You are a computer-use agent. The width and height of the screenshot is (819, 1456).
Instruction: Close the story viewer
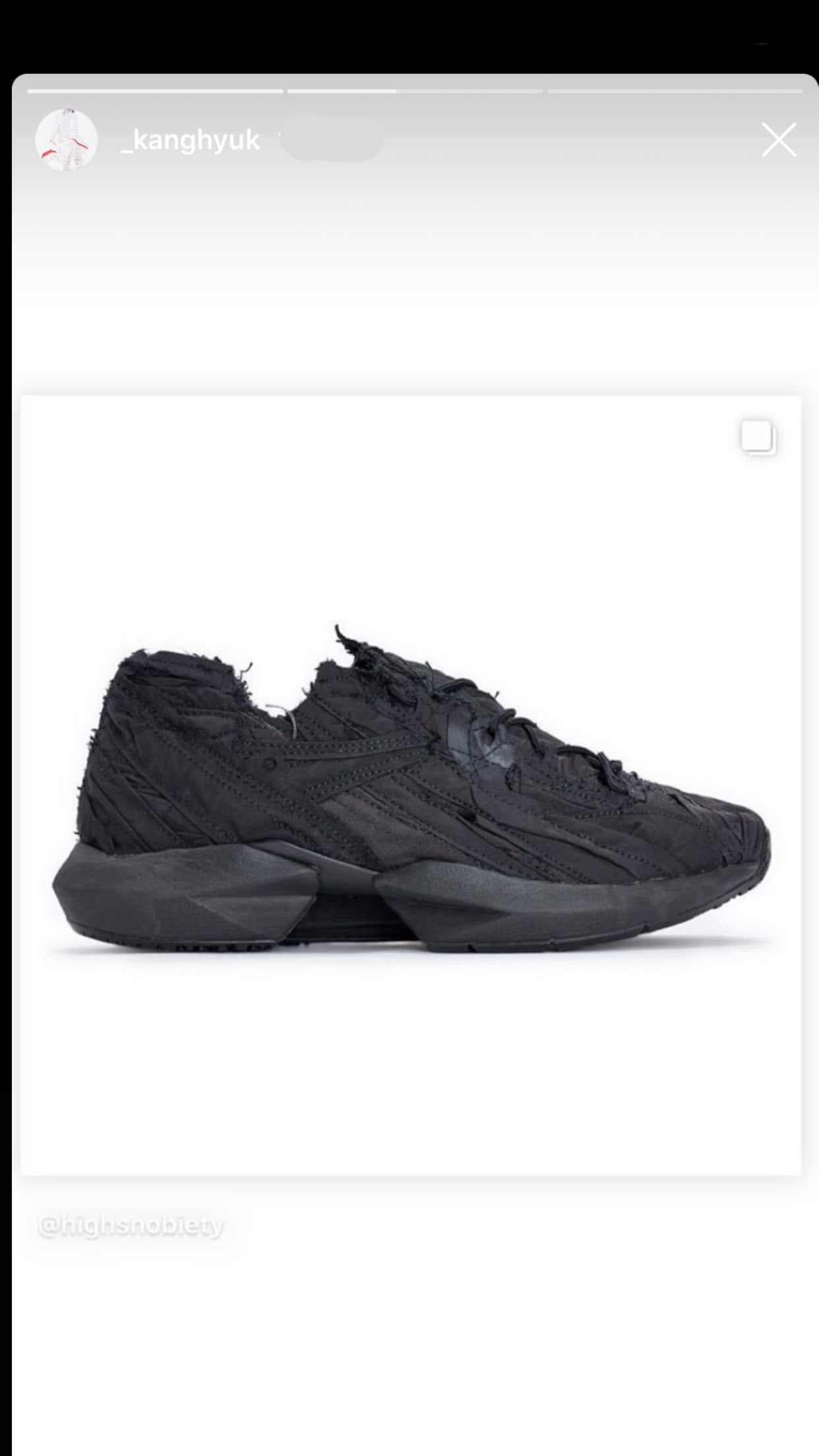coord(779,140)
